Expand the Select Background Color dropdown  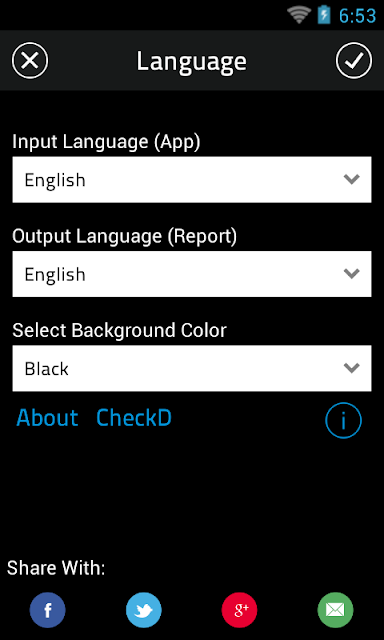pyautogui.click(x=192, y=368)
